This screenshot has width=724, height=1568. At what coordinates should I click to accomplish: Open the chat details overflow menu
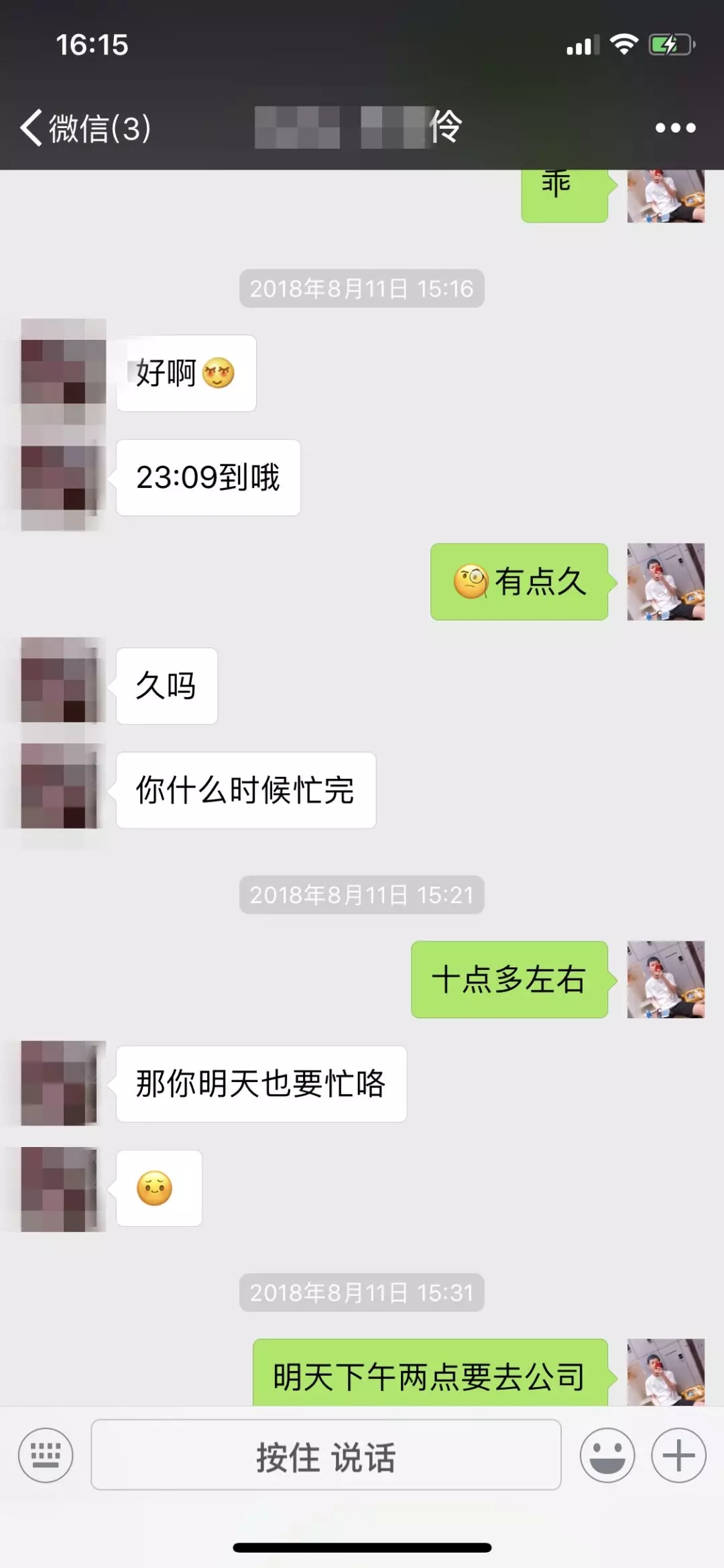pyautogui.click(x=675, y=127)
